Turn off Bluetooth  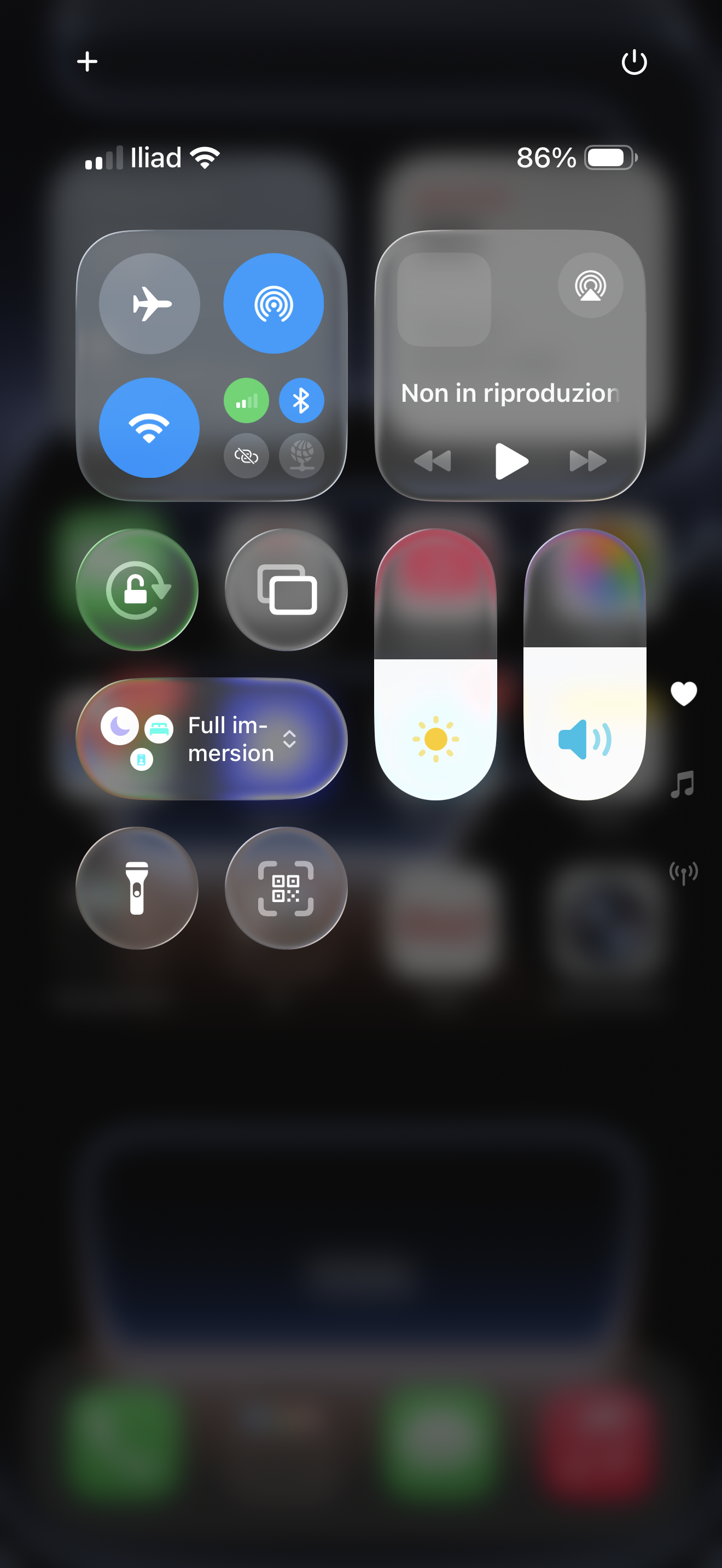pos(301,401)
